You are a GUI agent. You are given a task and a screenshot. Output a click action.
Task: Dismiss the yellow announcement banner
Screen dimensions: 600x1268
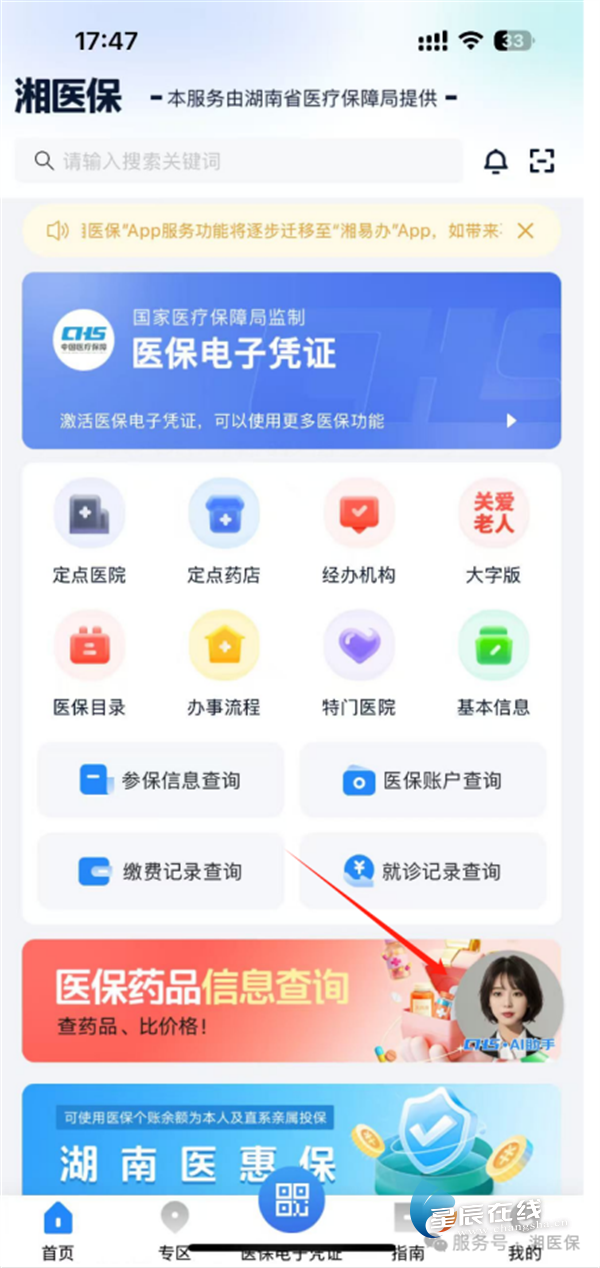click(x=526, y=231)
